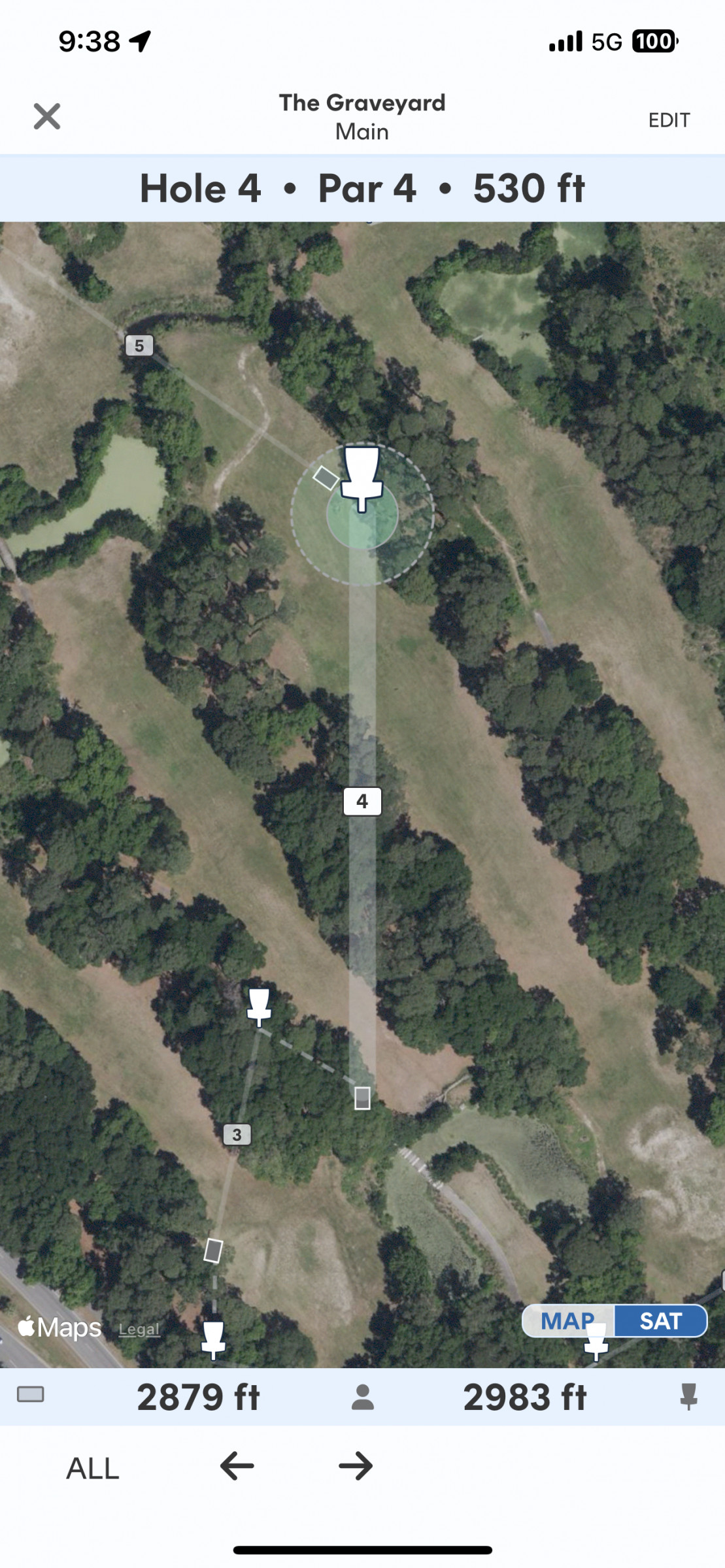Open the Apple Maps Legal link
The height and width of the screenshot is (1568, 725).
click(x=139, y=1330)
